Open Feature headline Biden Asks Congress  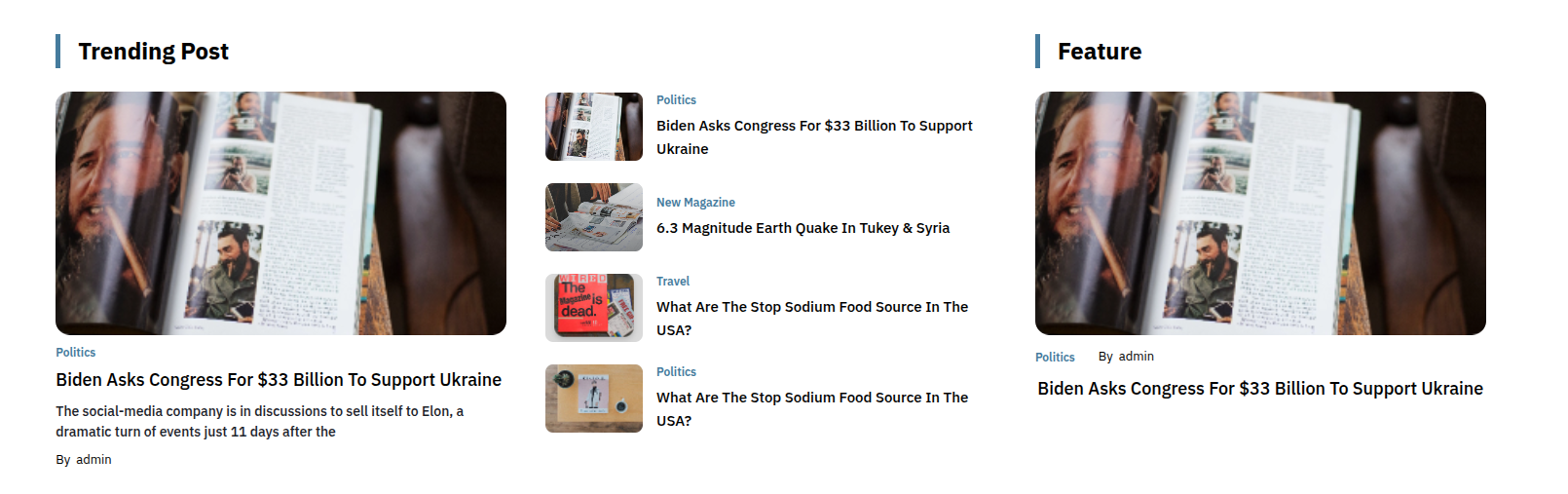click(1260, 389)
